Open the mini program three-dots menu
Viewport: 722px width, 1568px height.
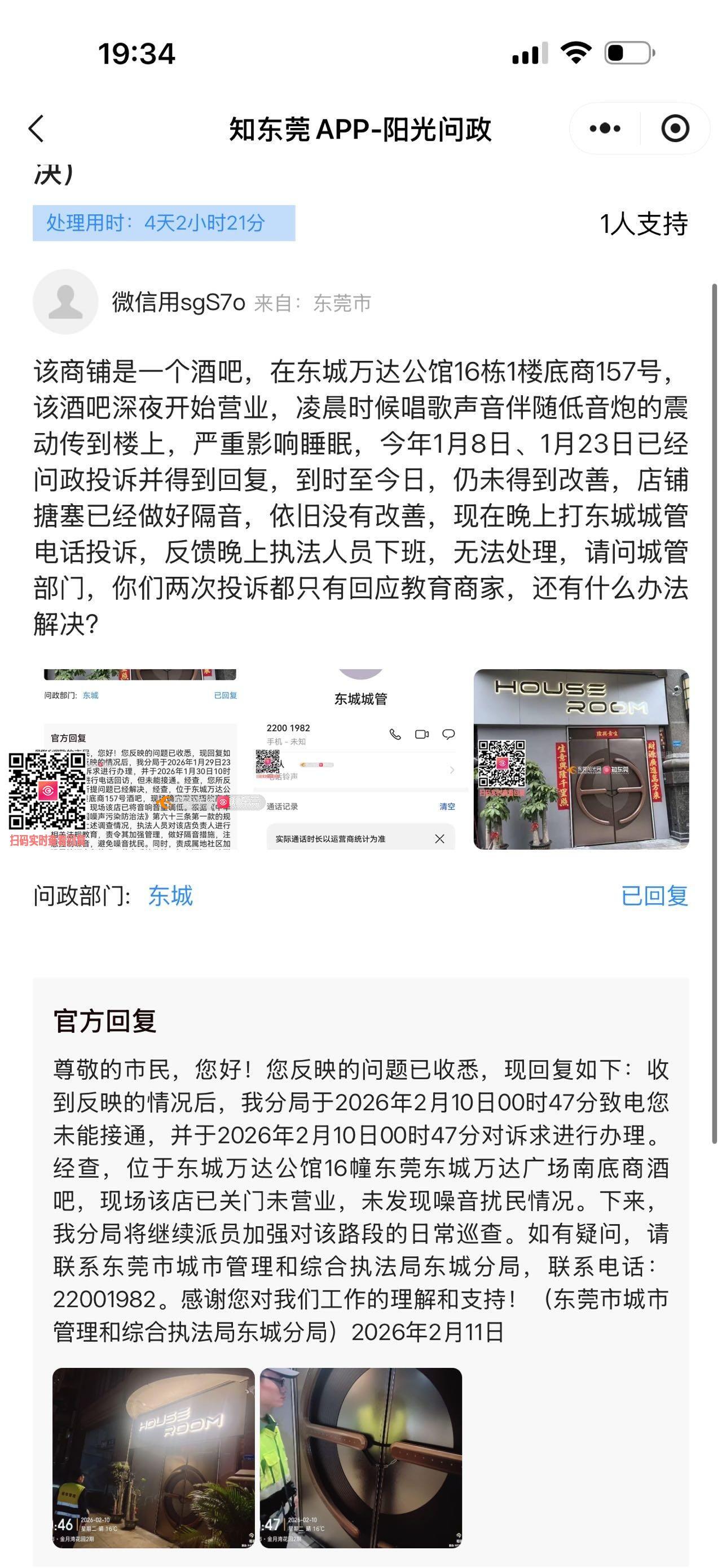pos(605,129)
